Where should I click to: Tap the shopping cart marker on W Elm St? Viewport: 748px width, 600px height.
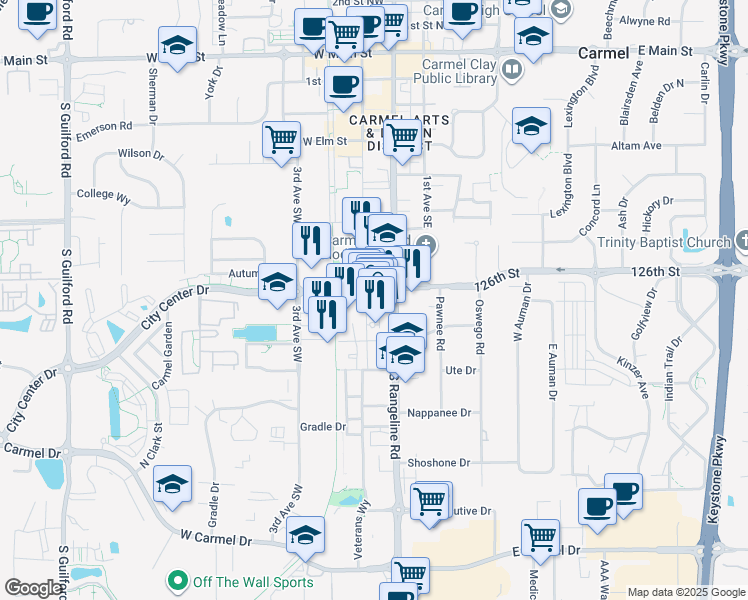(x=281, y=139)
